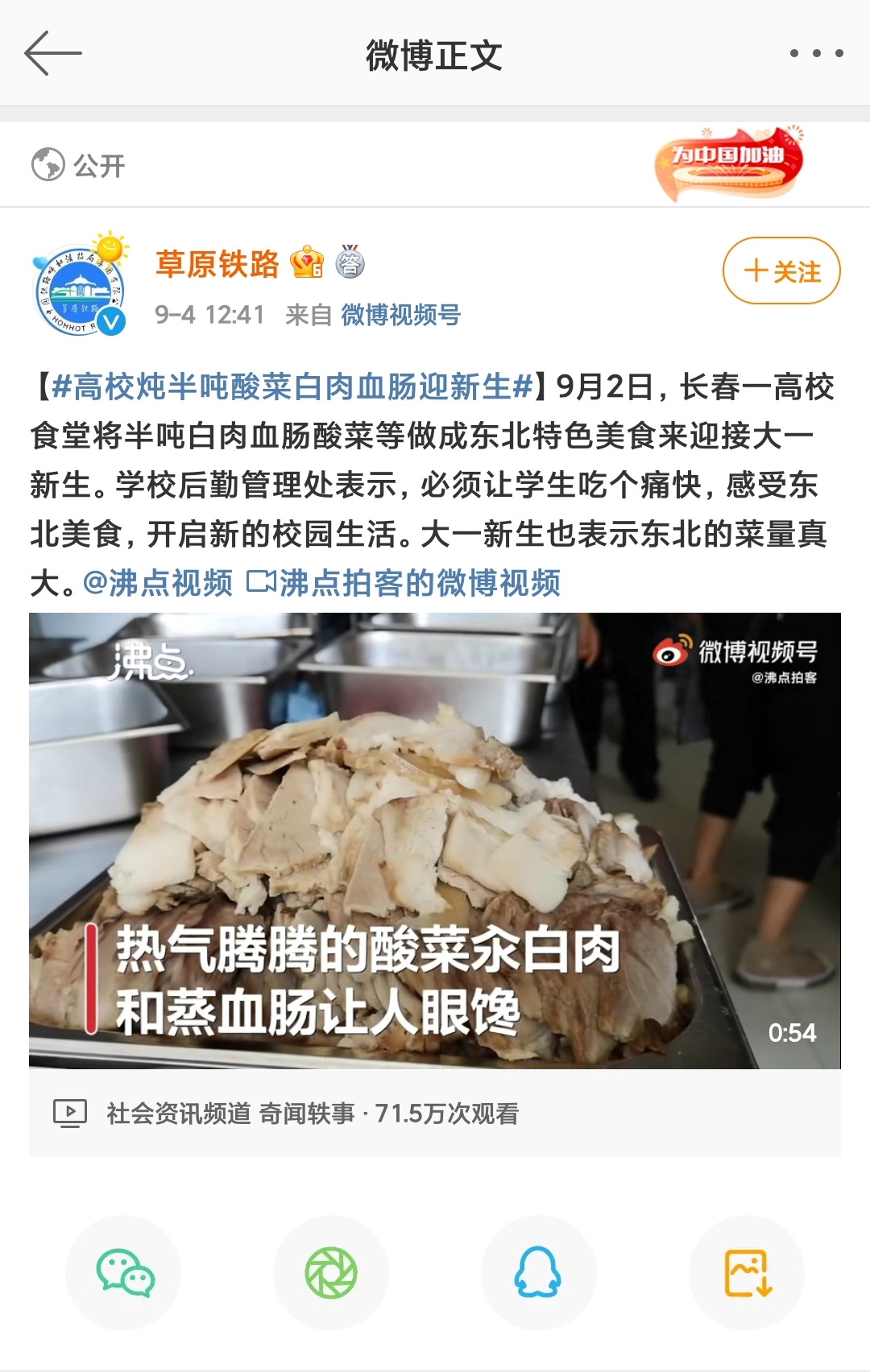Open the @沸点视频 mention
The width and height of the screenshot is (870, 1372).
pos(158,583)
